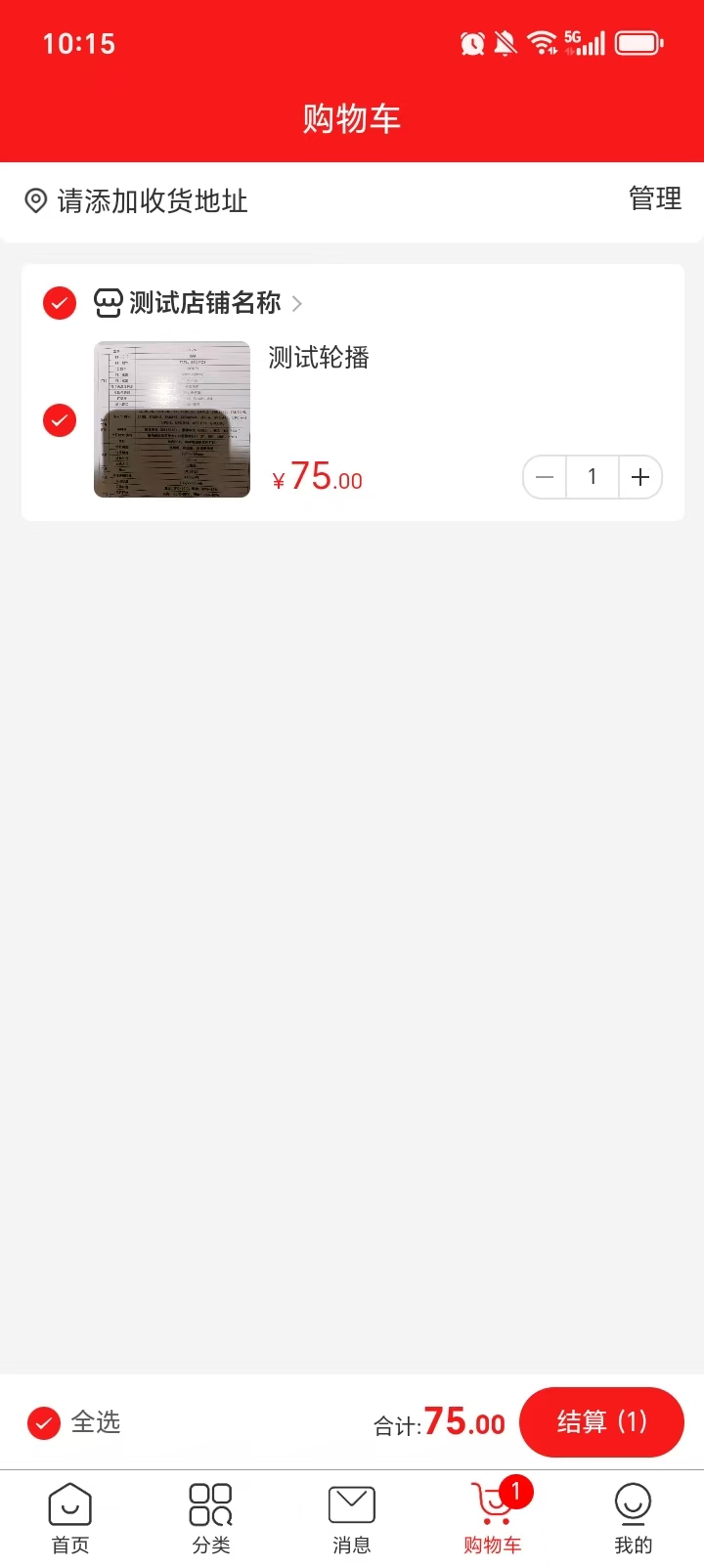Check out with 结算 (1)
The width and height of the screenshot is (704, 1568).
point(601,1422)
